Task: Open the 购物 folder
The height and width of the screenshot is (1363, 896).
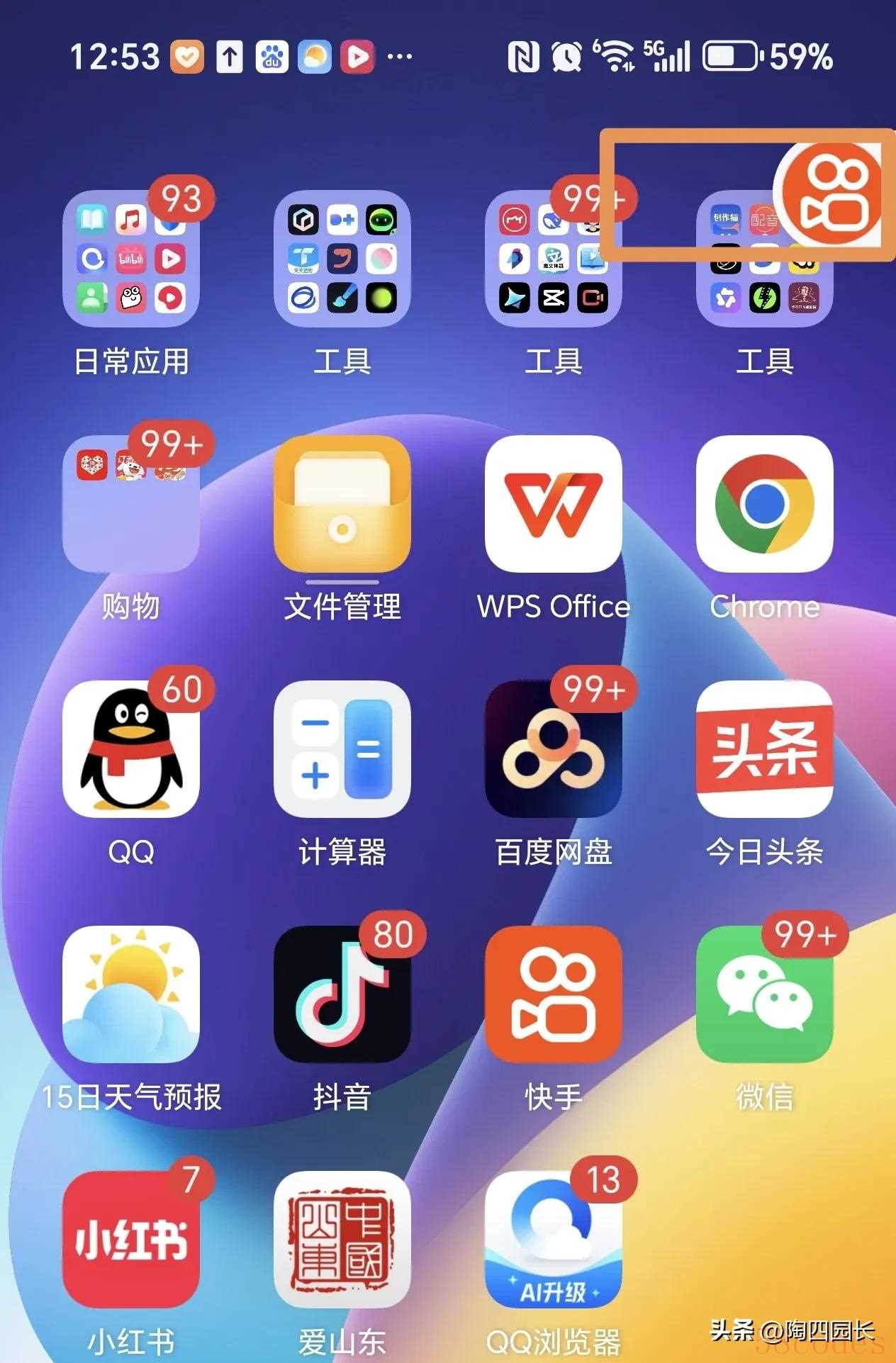Action: click(131, 504)
